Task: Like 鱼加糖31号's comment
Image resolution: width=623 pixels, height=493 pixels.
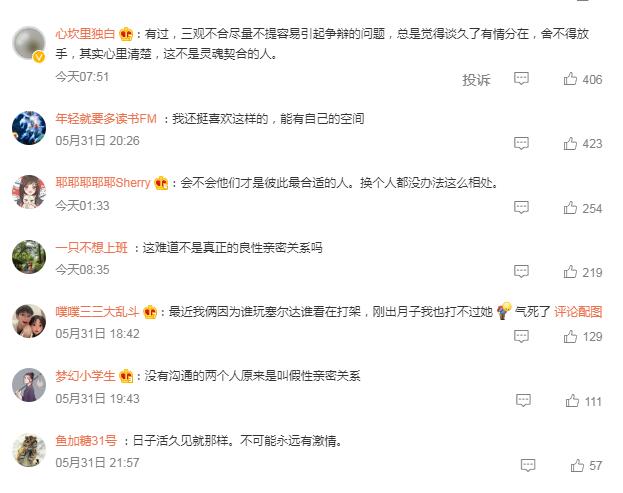Action: (577, 465)
